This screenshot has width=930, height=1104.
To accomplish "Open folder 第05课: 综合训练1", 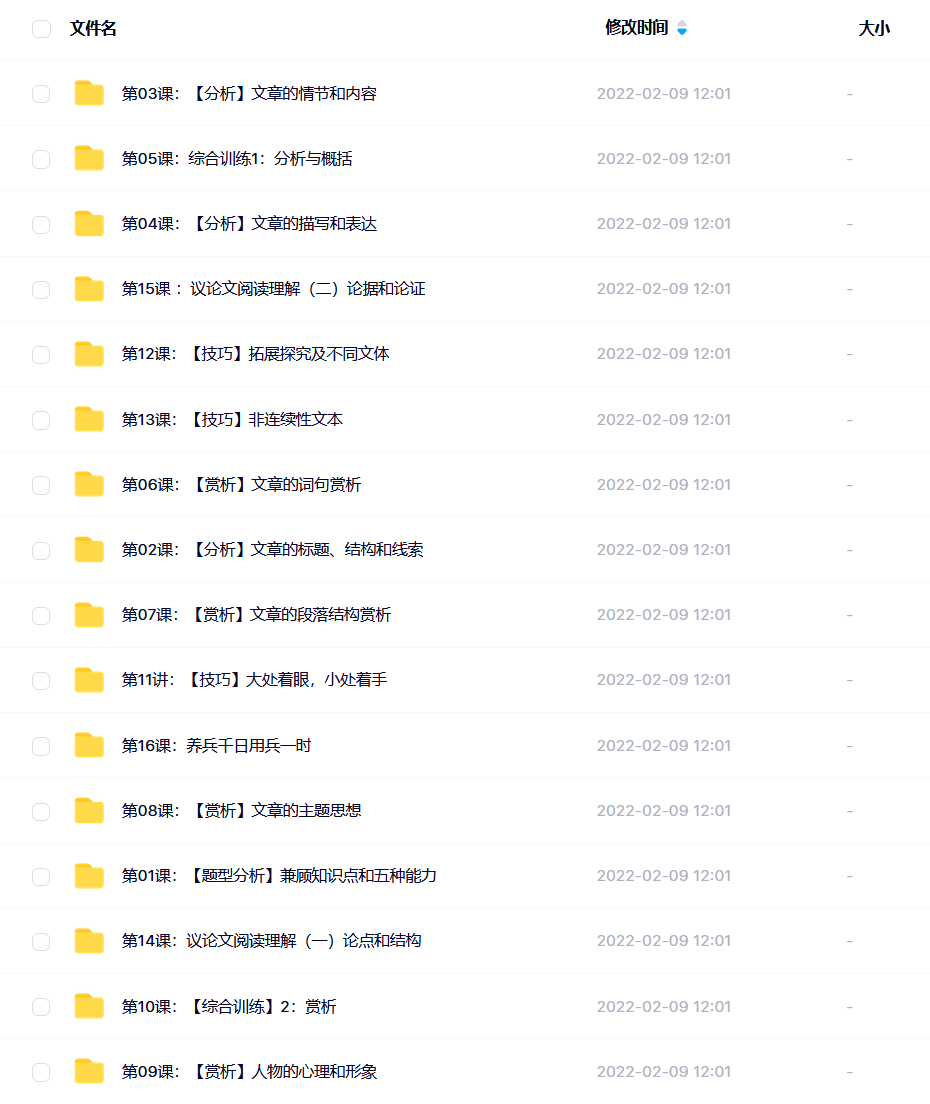I will pos(236,159).
